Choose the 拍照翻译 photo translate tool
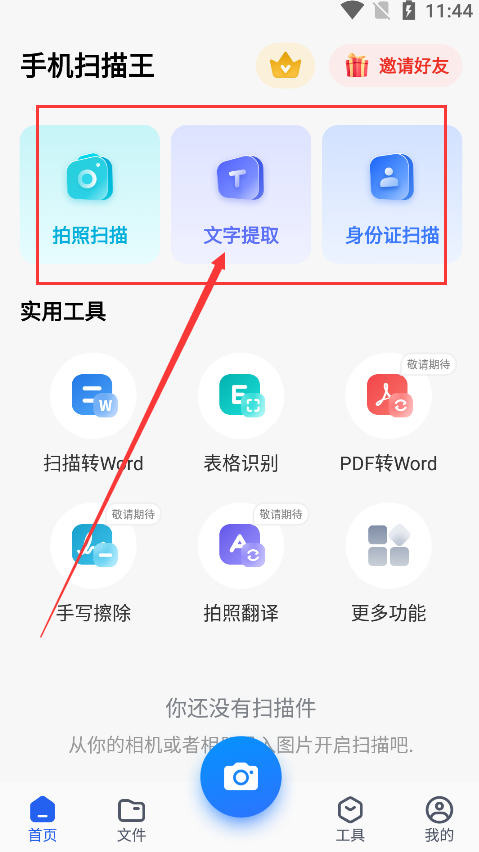Viewport: 479px width, 852px height. 241,564
